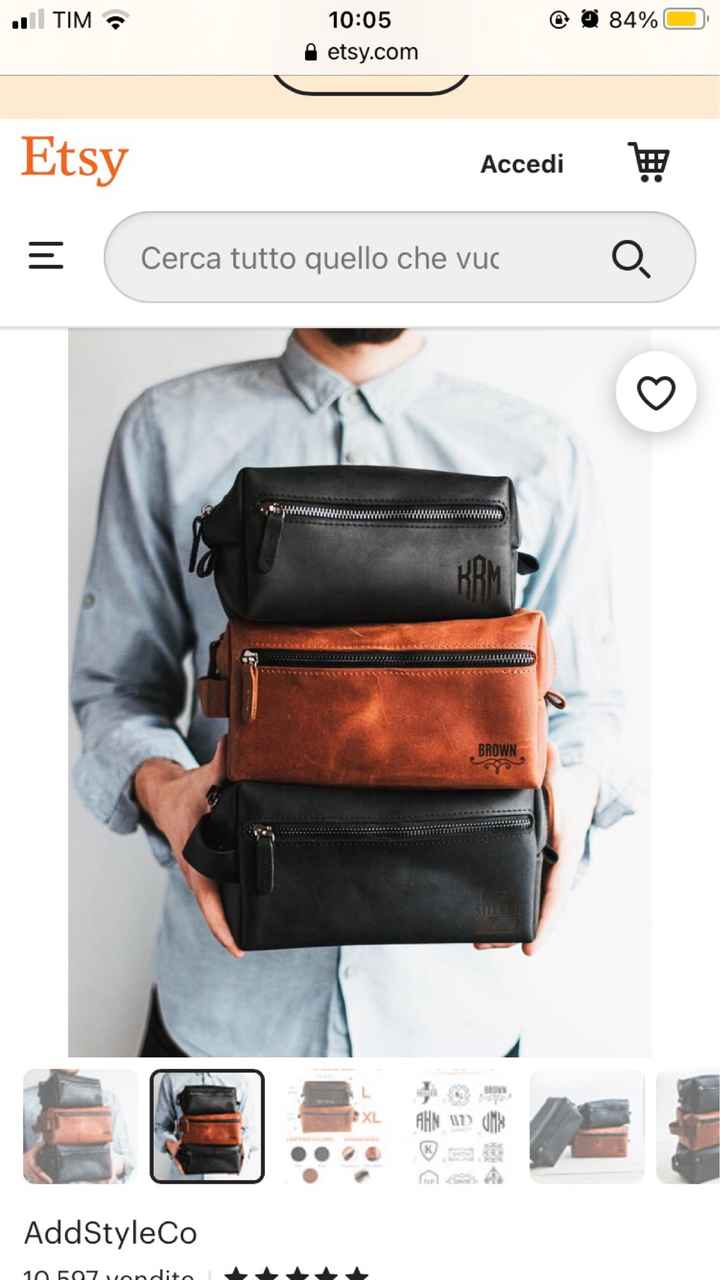Open the shopping cart

tap(648, 162)
